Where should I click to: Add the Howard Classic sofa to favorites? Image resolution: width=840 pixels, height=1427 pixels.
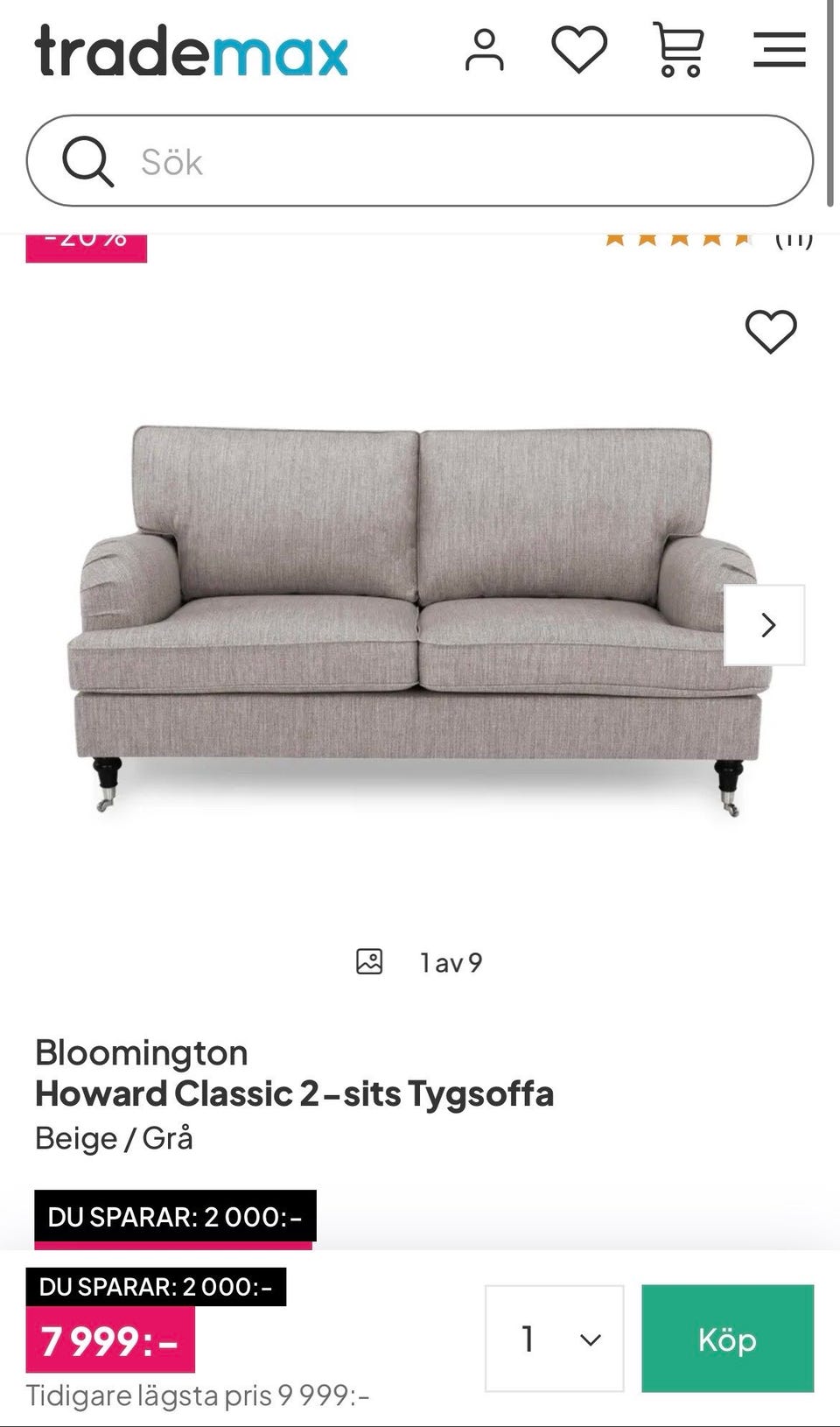tap(770, 332)
